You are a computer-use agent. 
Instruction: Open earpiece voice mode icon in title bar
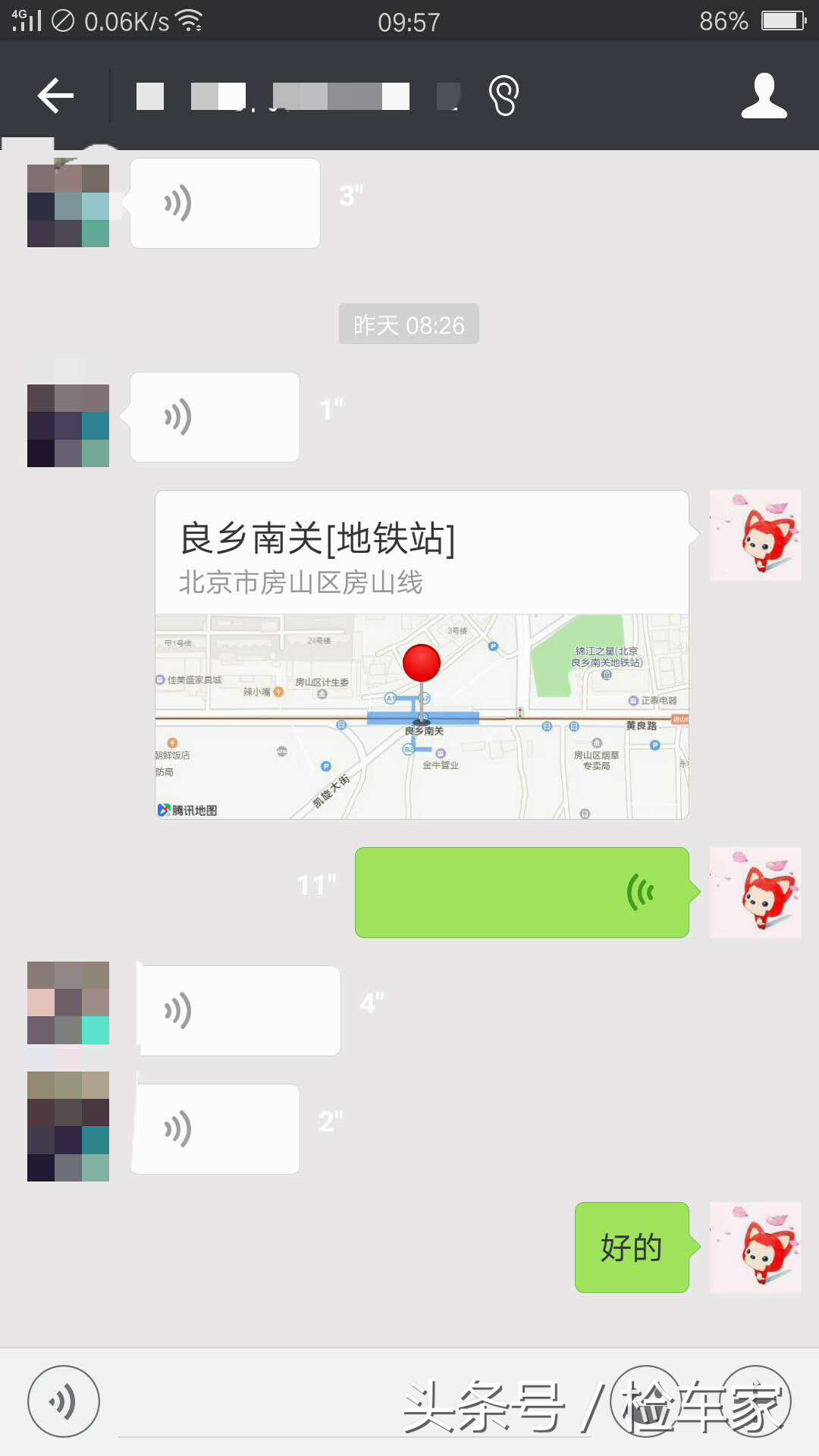pos(504,95)
